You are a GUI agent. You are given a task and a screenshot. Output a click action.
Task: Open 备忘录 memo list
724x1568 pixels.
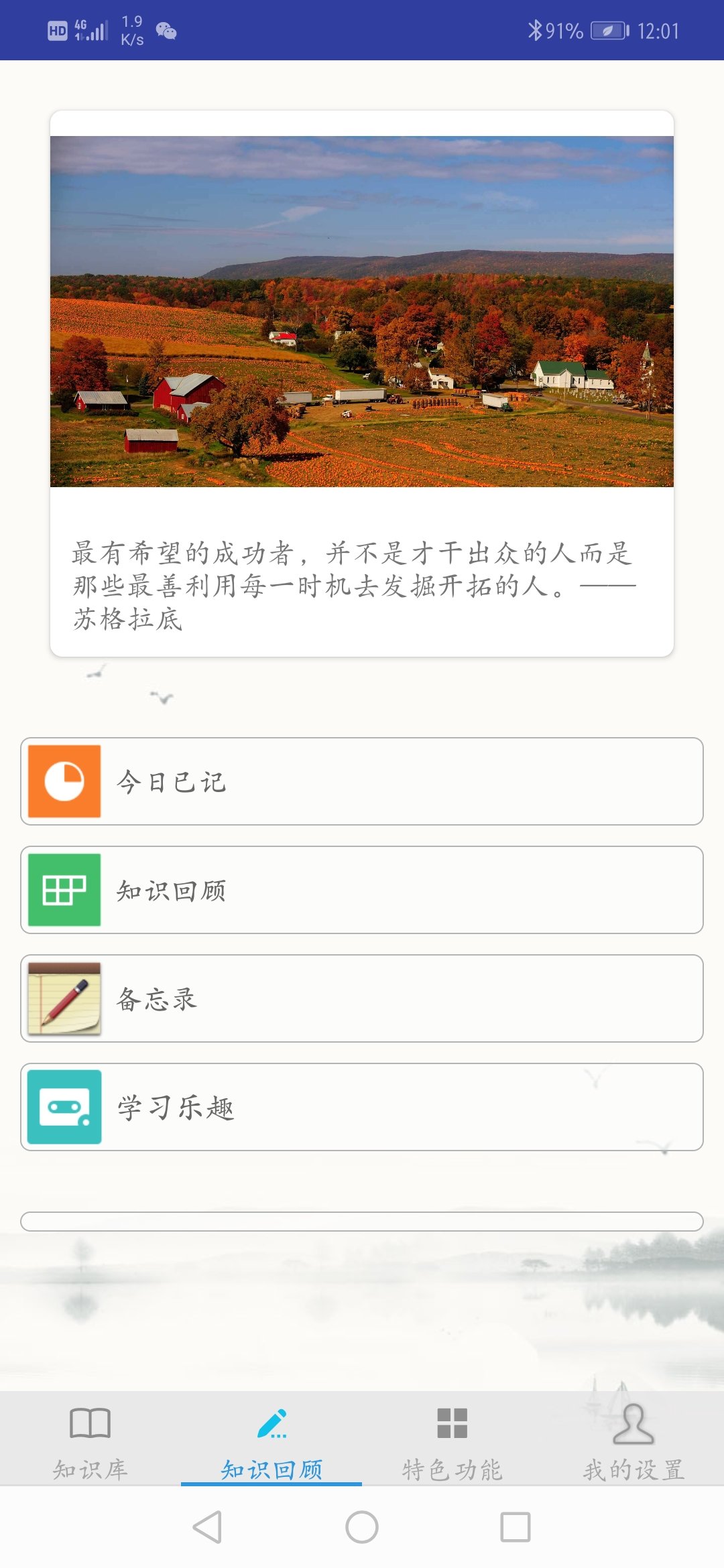pos(362,998)
